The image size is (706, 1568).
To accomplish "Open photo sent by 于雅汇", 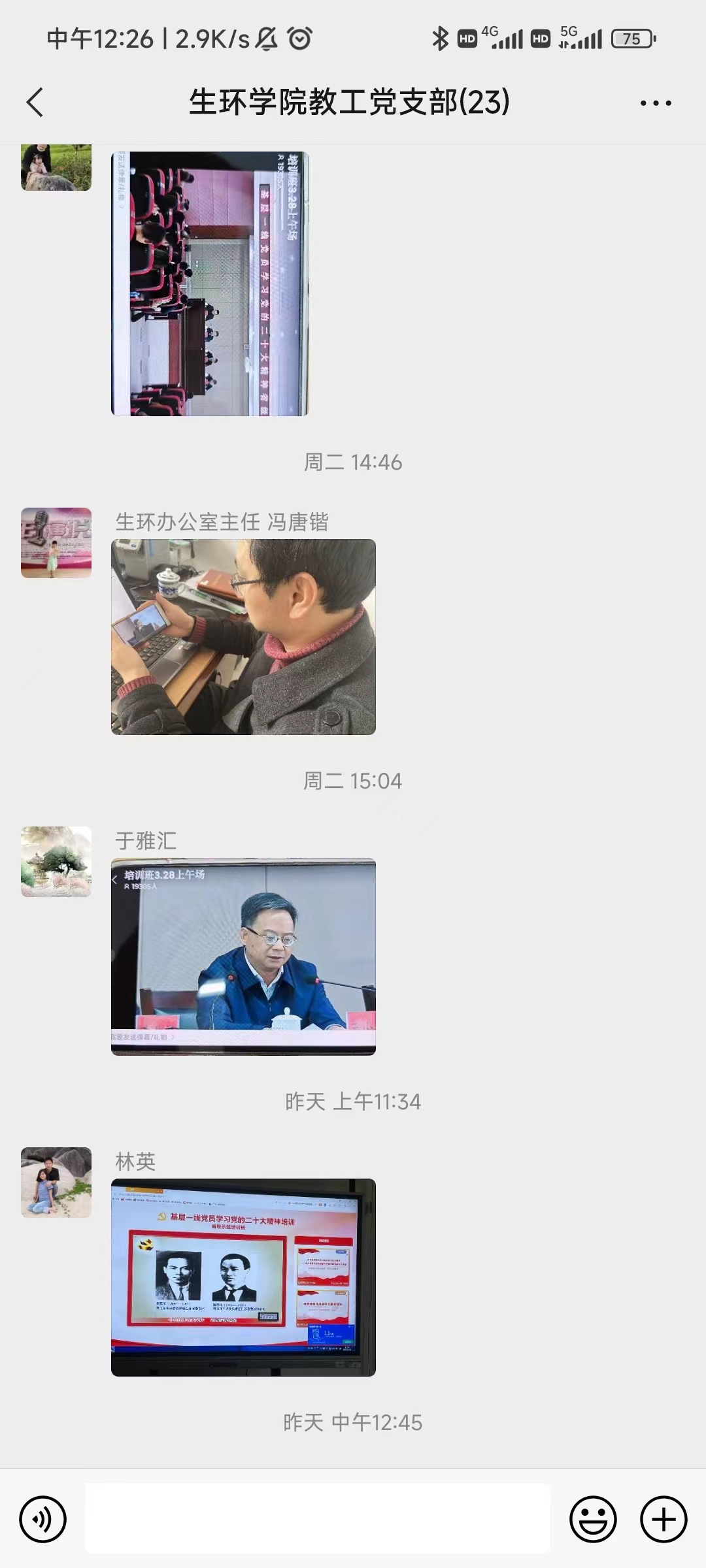I will point(243,956).
